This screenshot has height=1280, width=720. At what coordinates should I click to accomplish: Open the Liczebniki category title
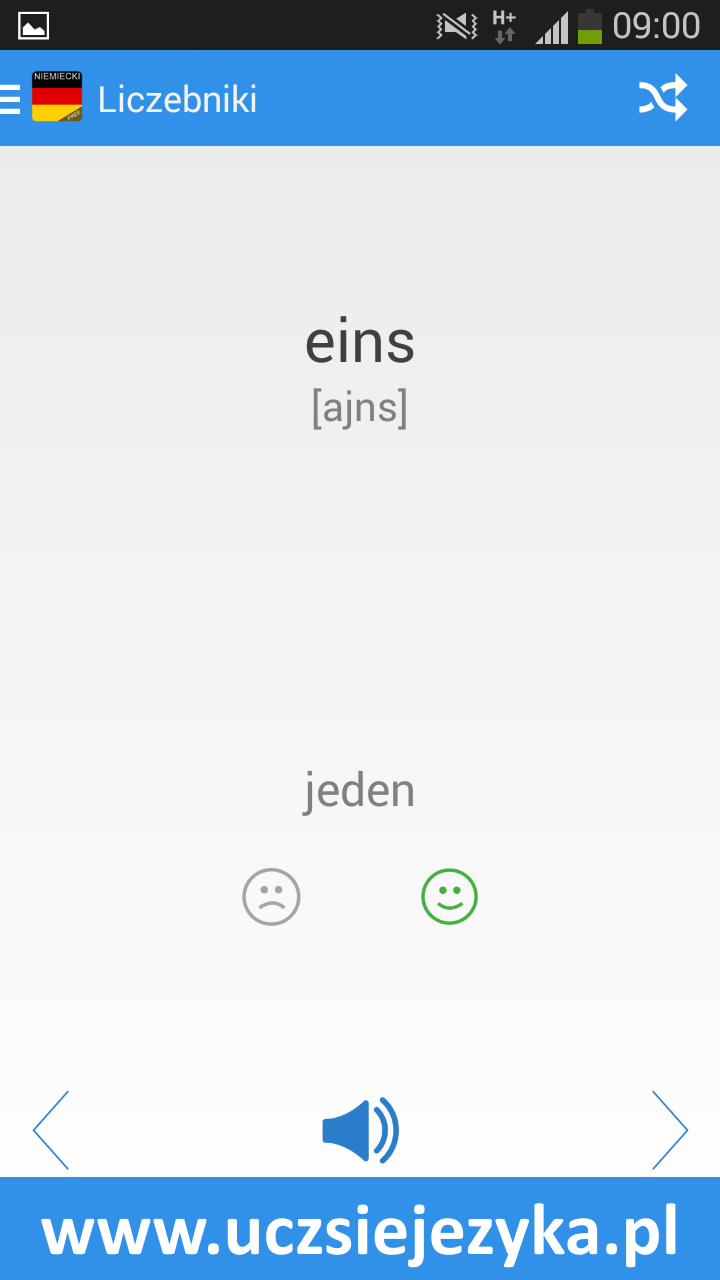click(178, 99)
